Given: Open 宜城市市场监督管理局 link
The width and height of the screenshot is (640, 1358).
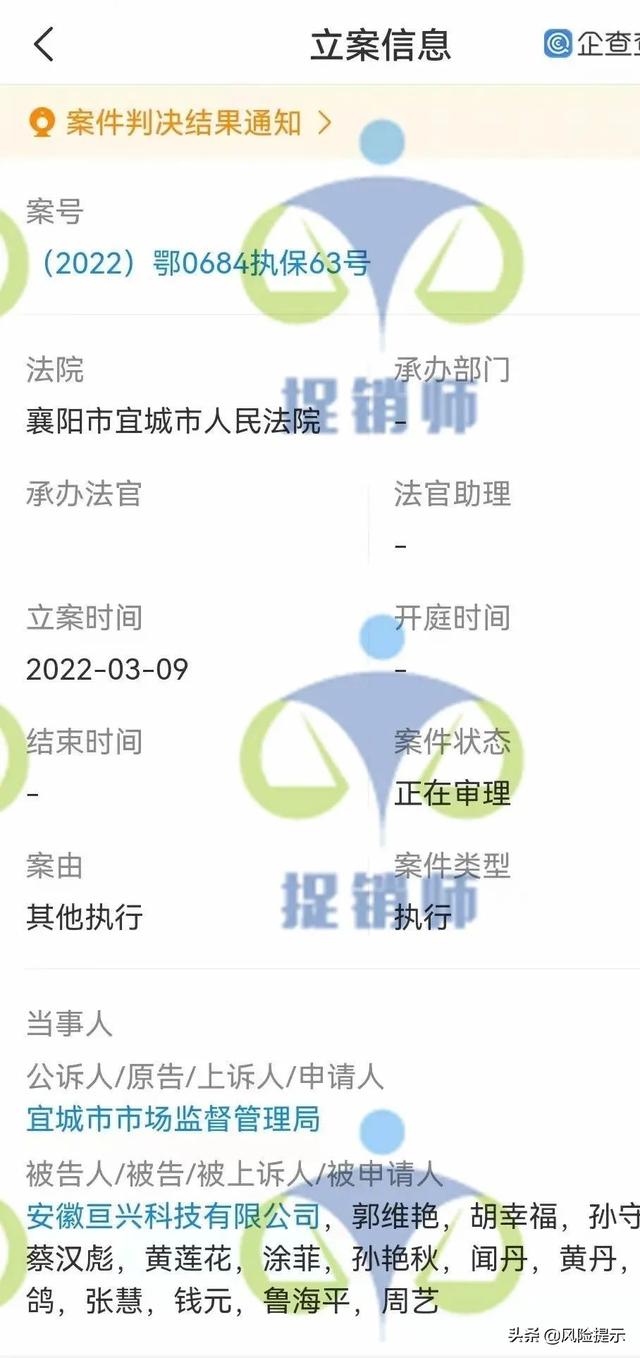Looking at the screenshot, I should (x=173, y=1119).
